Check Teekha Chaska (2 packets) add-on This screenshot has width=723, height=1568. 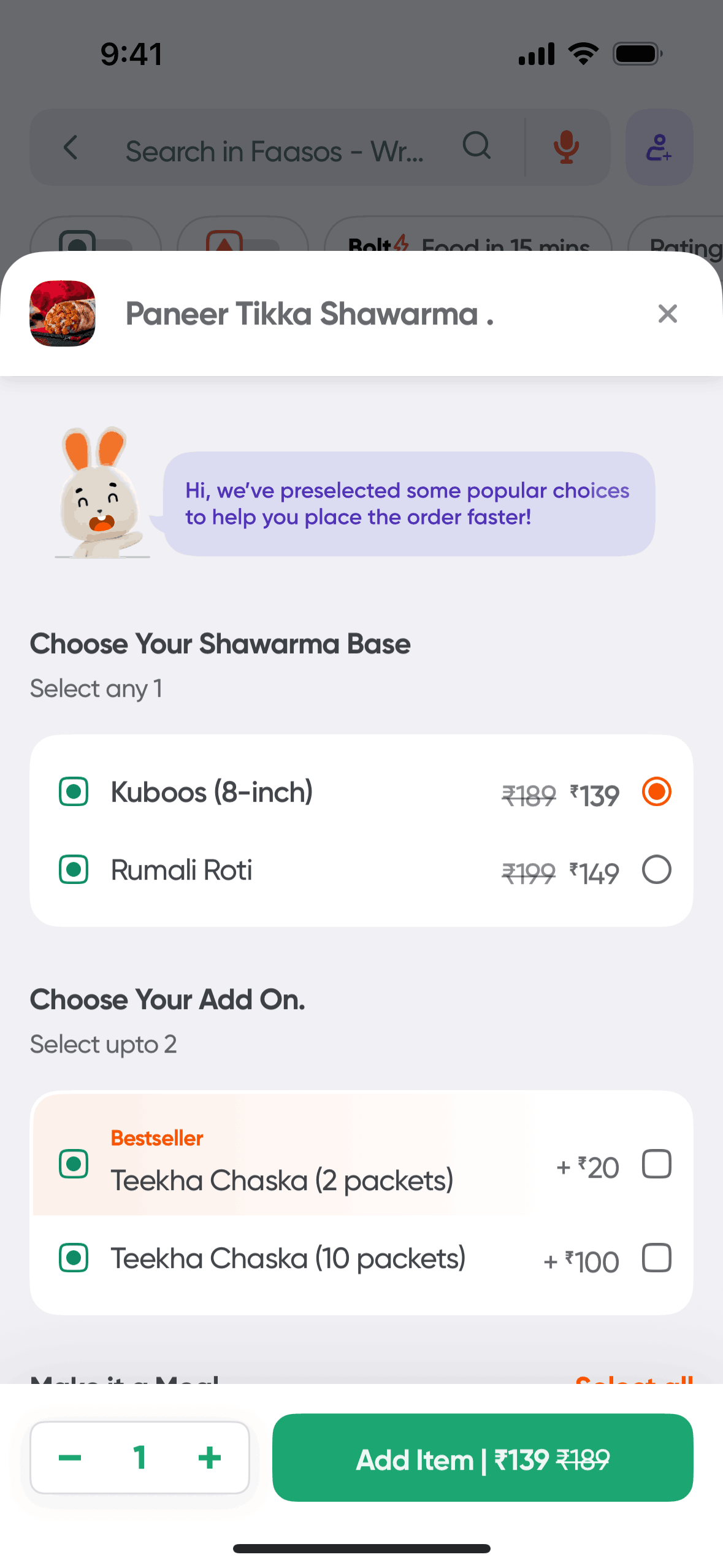click(656, 1164)
